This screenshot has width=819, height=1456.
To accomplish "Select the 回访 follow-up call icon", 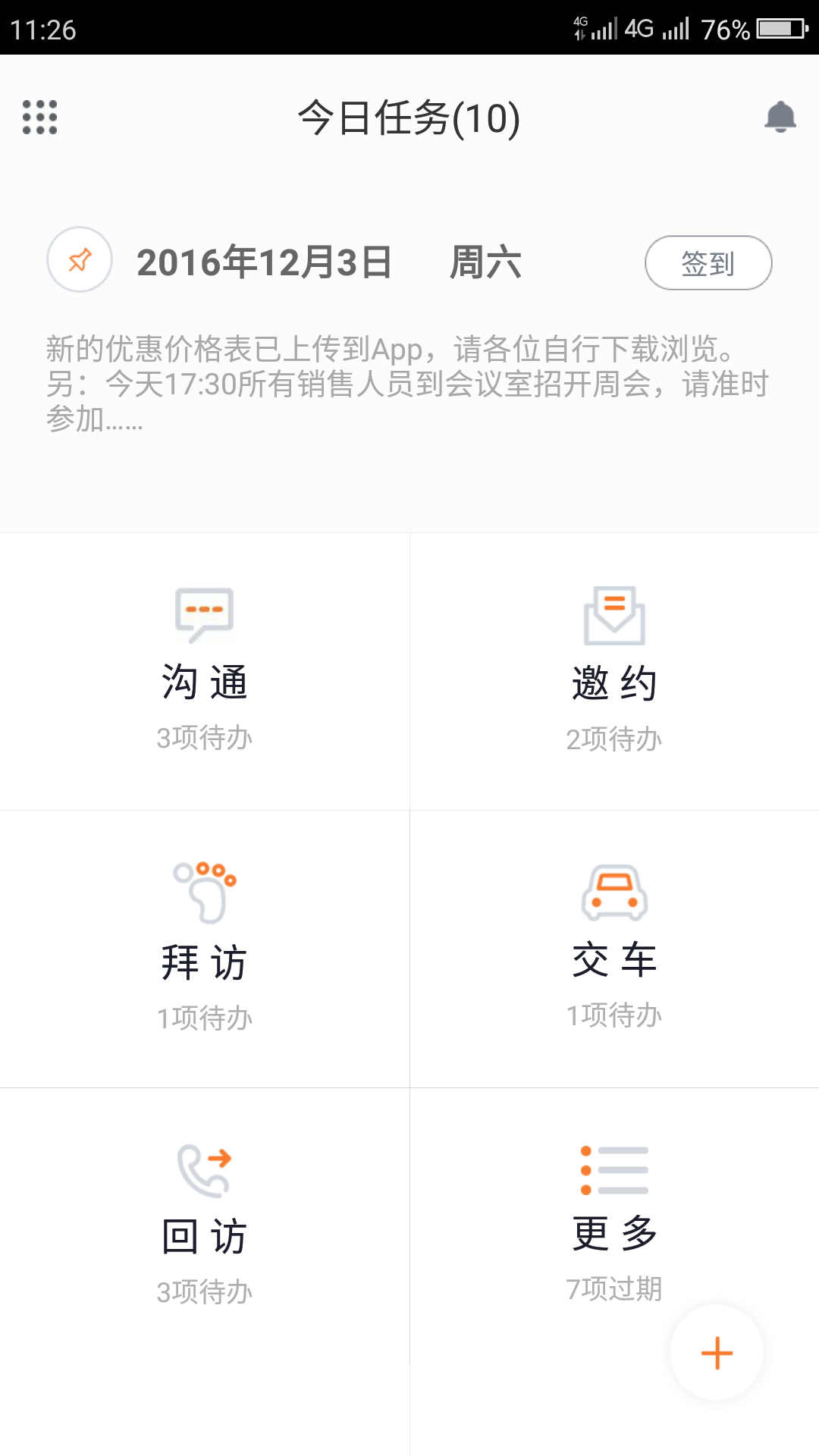I will tap(203, 1172).
